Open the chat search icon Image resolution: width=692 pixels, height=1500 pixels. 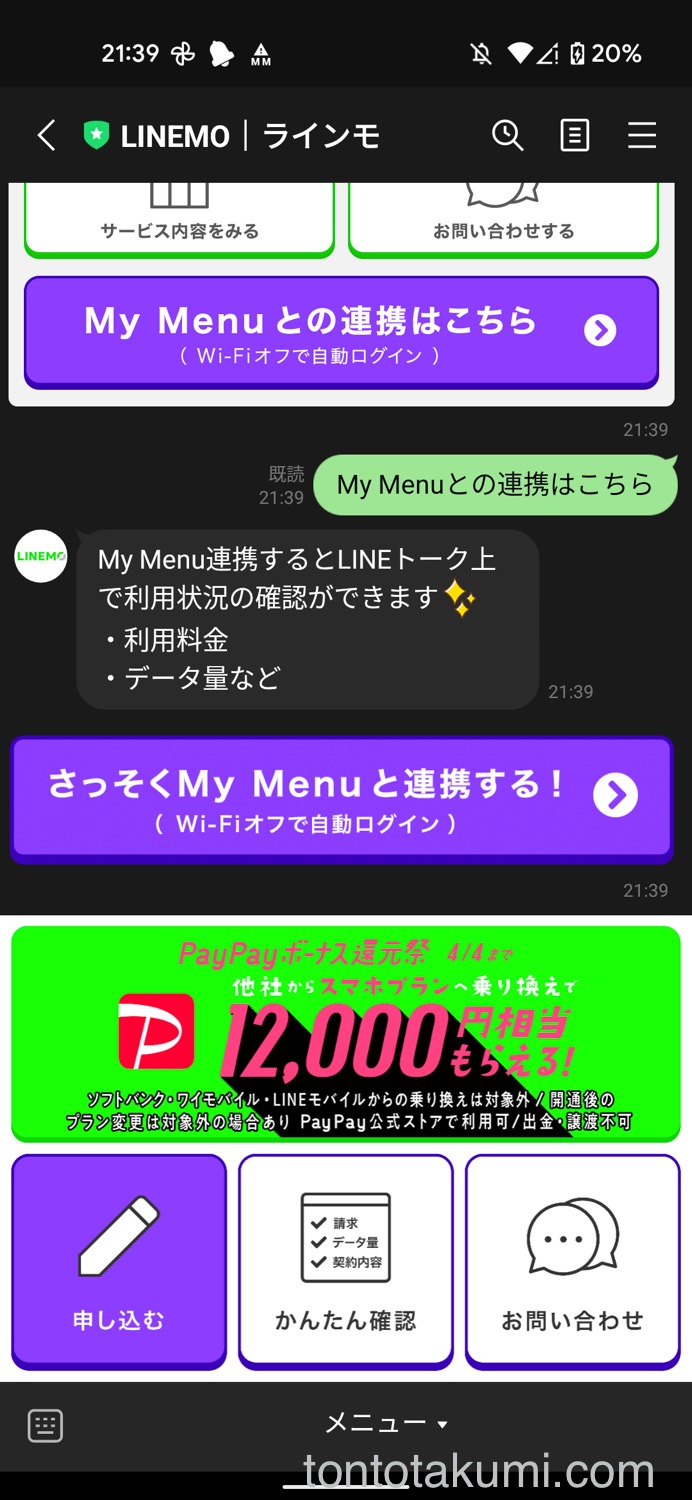(508, 135)
